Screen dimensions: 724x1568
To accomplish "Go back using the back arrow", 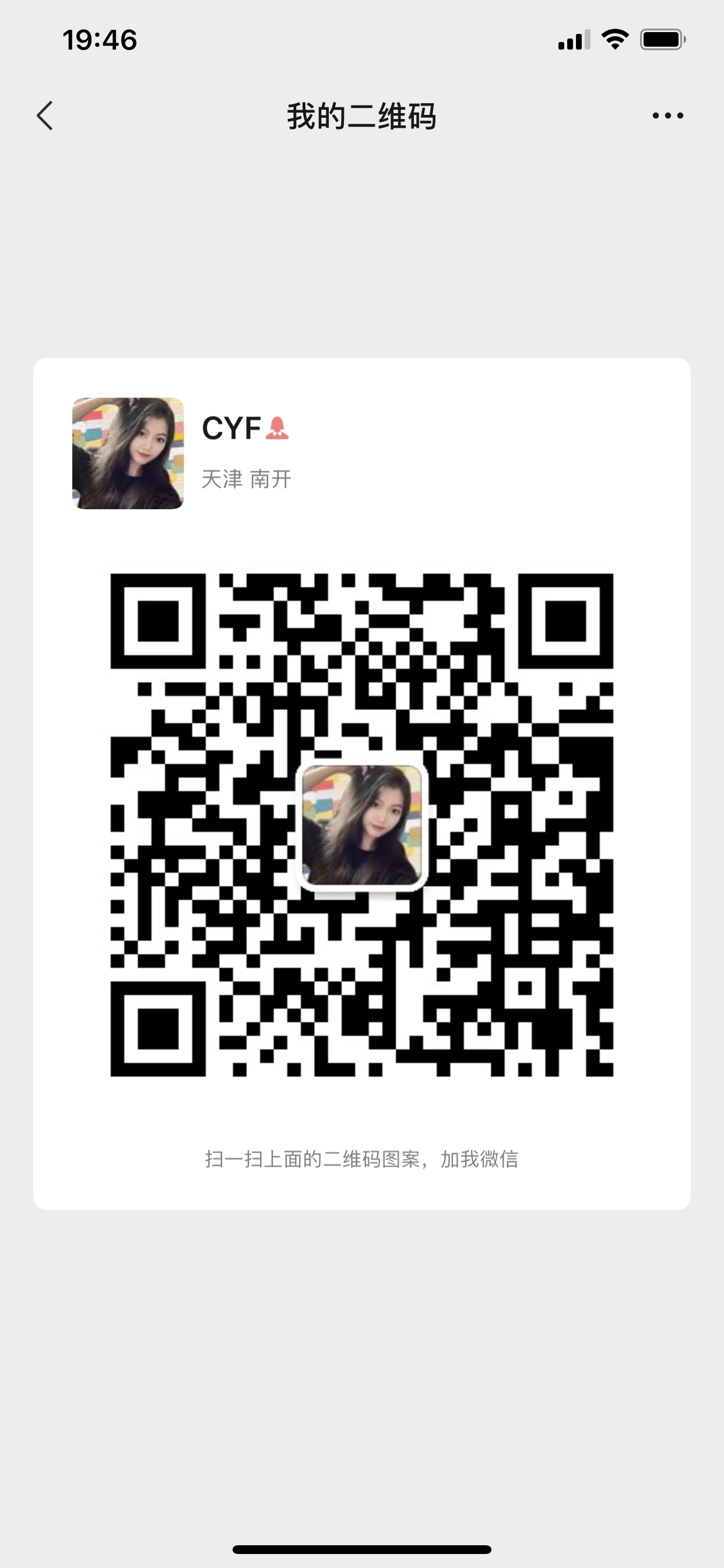I will pyautogui.click(x=45, y=116).
